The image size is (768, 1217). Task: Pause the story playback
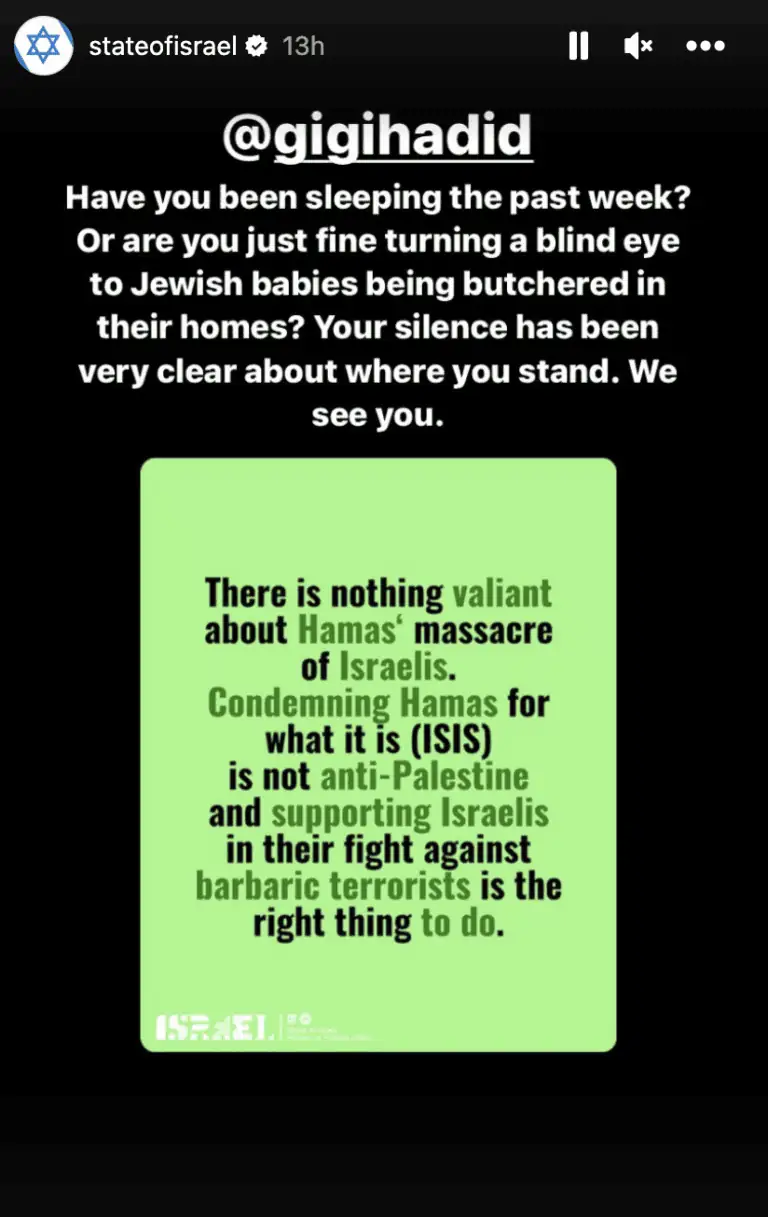pyautogui.click(x=578, y=46)
